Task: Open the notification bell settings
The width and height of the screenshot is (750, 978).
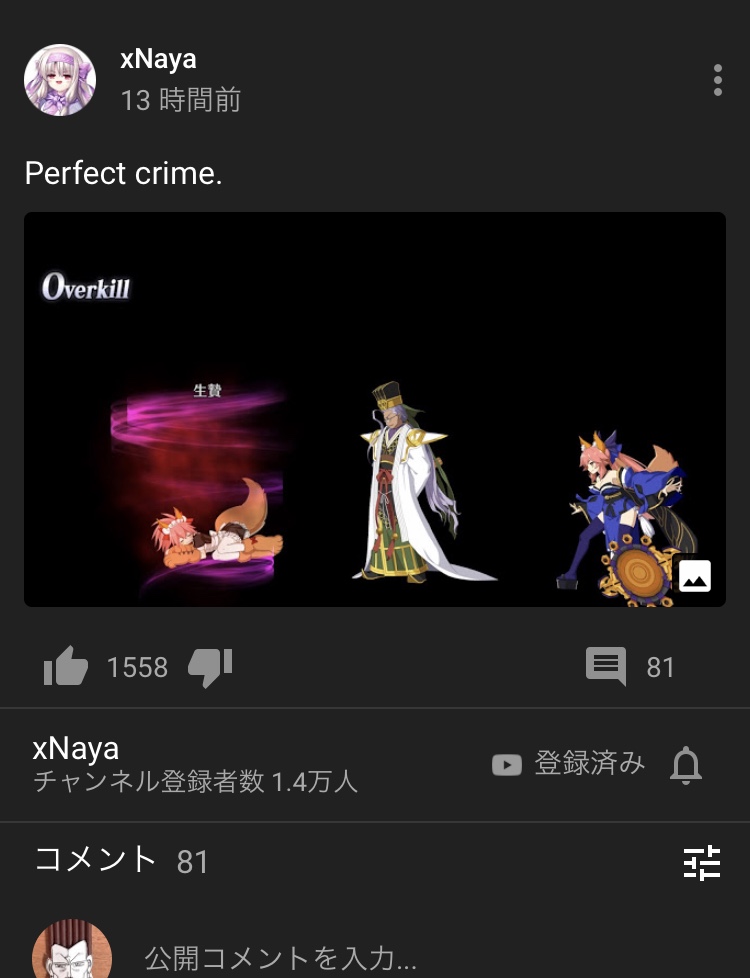Action: [686, 765]
